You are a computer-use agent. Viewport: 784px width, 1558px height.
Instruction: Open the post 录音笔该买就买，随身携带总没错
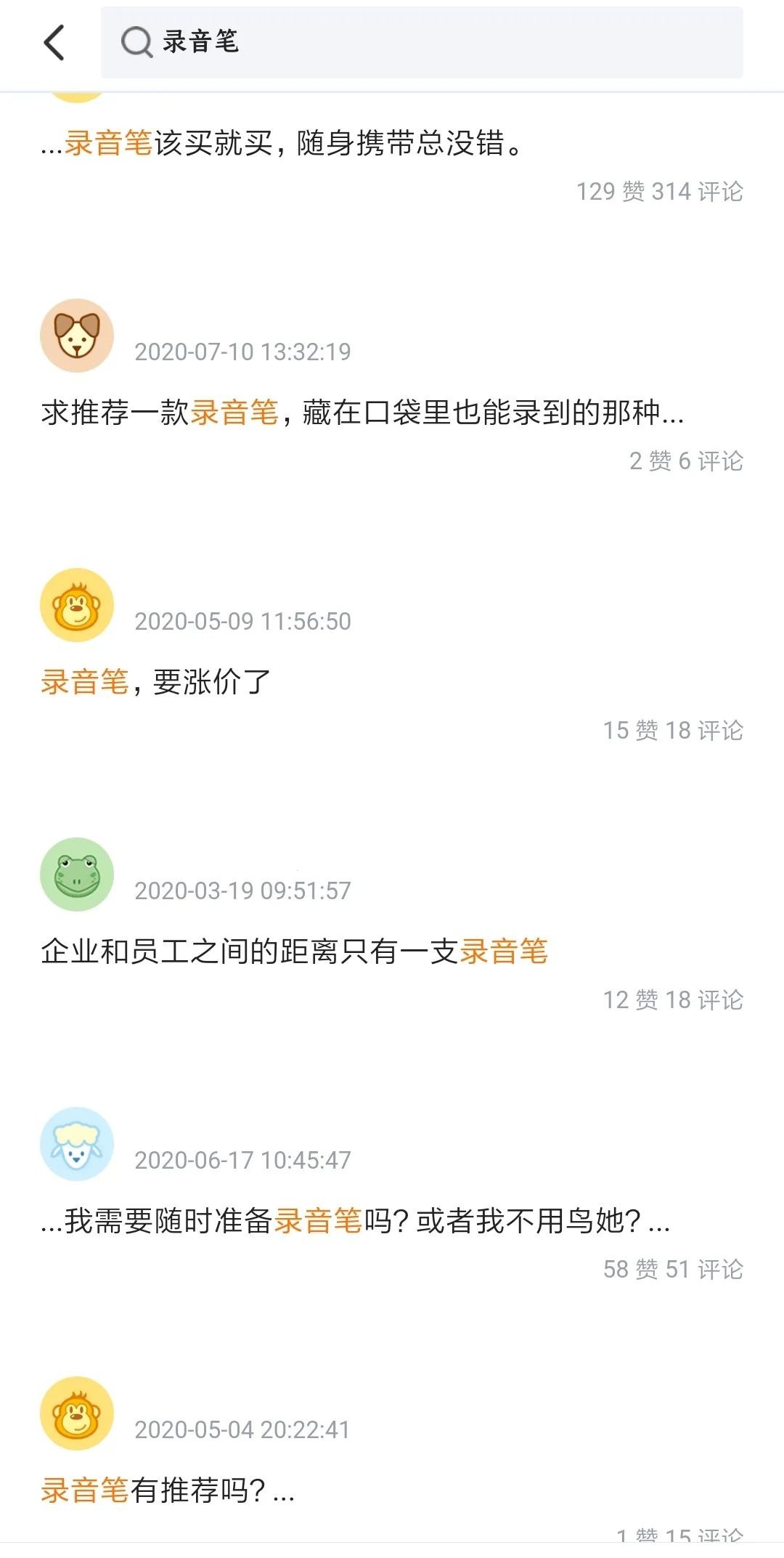[282, 143]
